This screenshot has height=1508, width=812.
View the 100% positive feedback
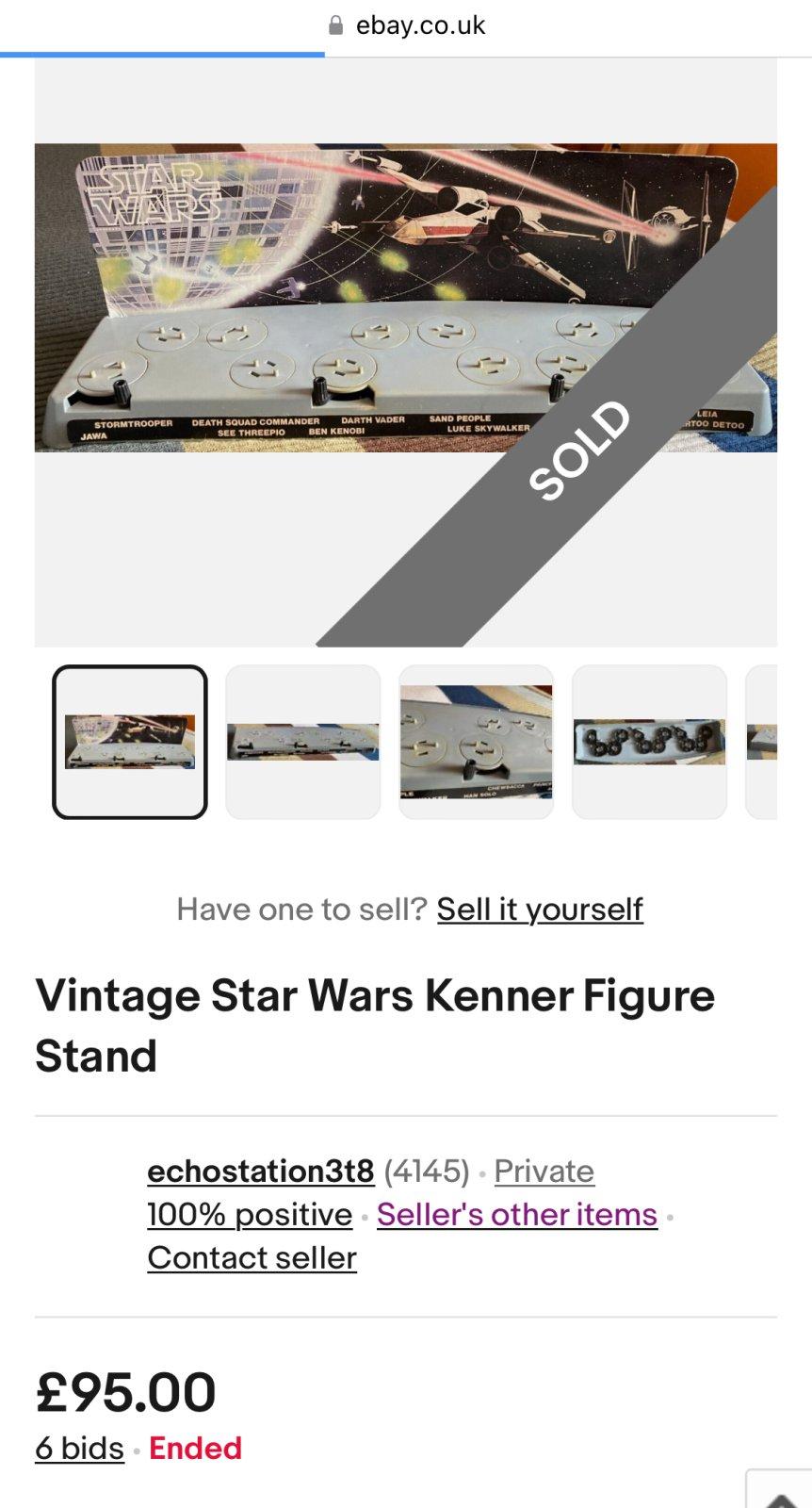[x=250, y=1214]
